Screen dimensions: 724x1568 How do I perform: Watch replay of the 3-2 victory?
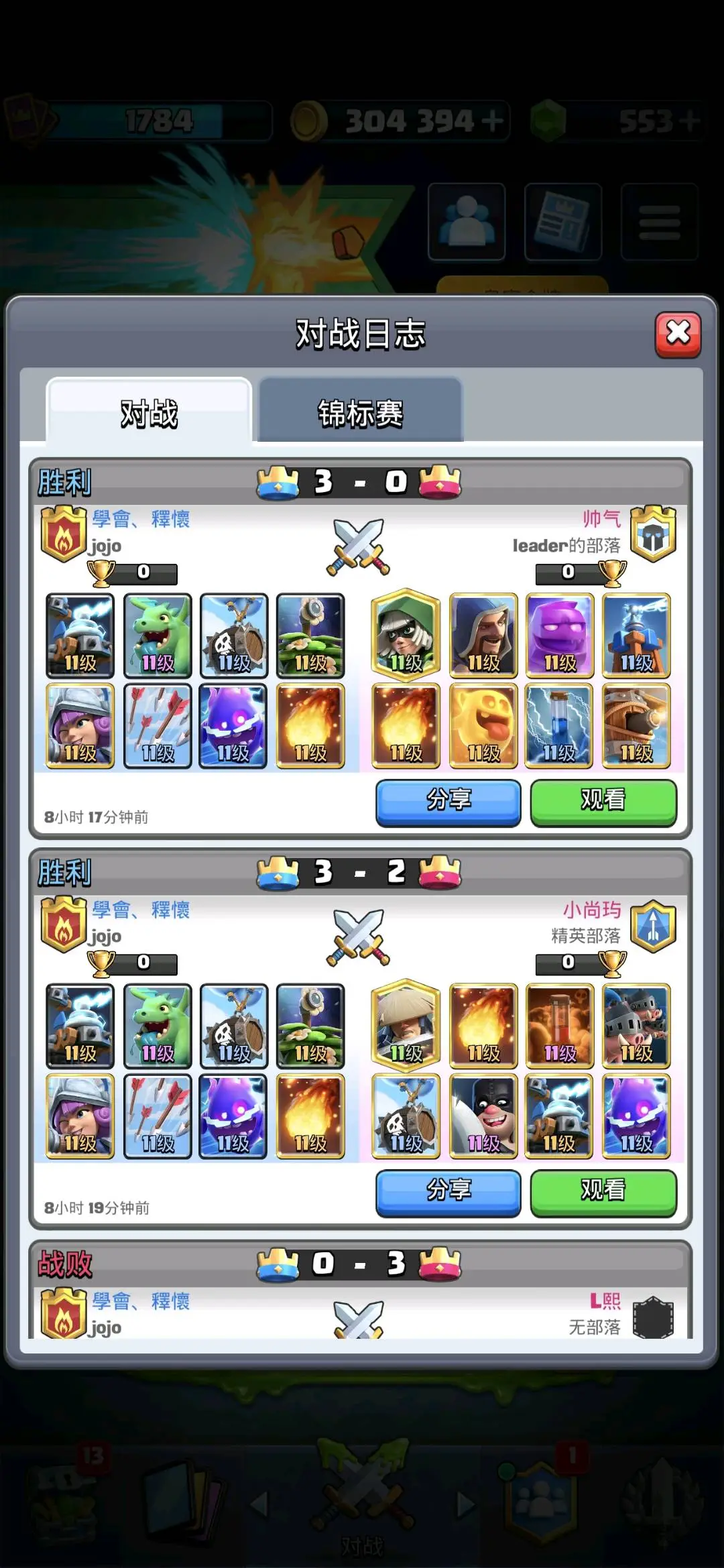pyautogui.click(x=603, y=1192)
